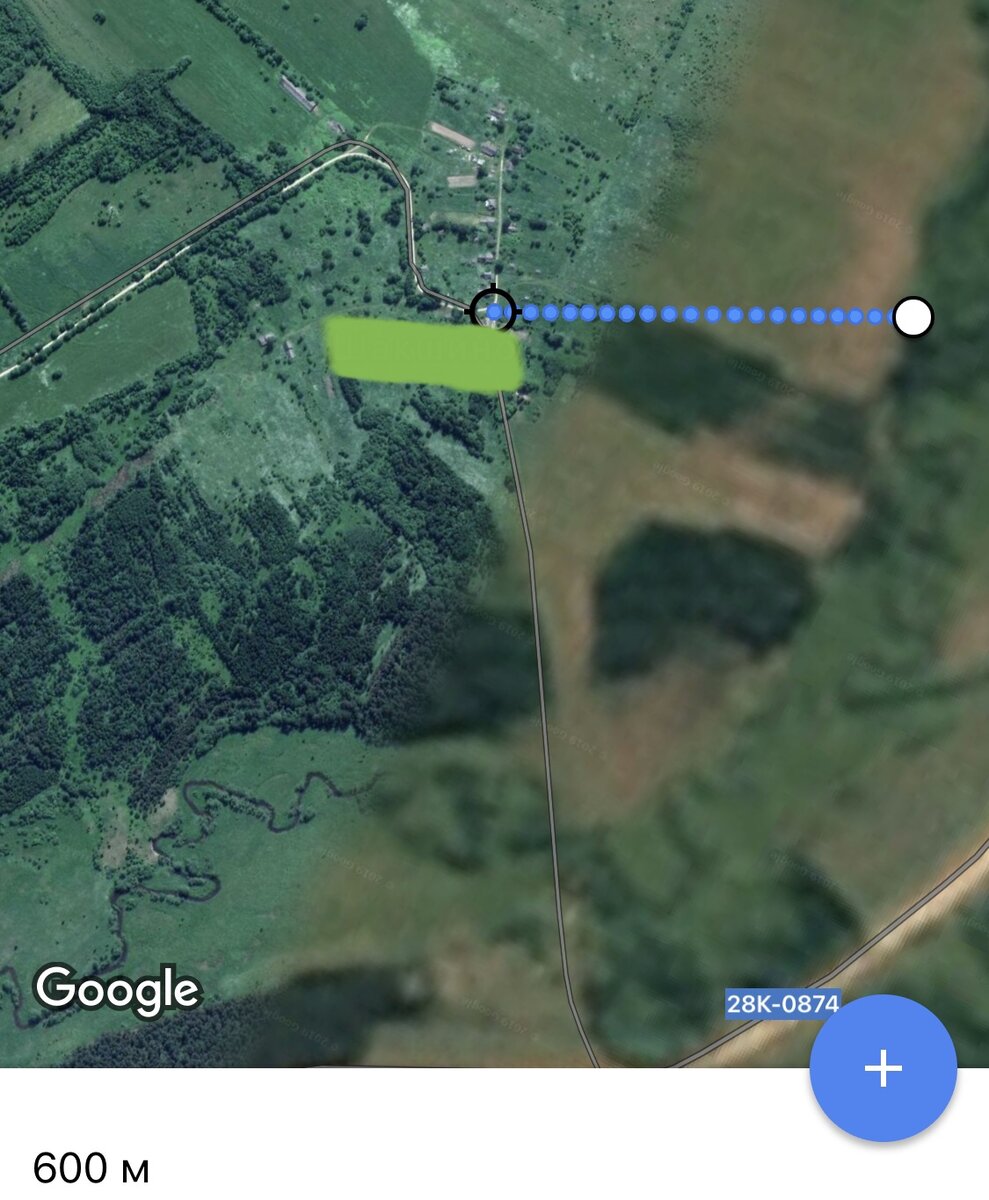Viewport: 989px width, 1200px height.
Task: Add a measurement point with the plus button
Action: click(x=883, y=1069)
